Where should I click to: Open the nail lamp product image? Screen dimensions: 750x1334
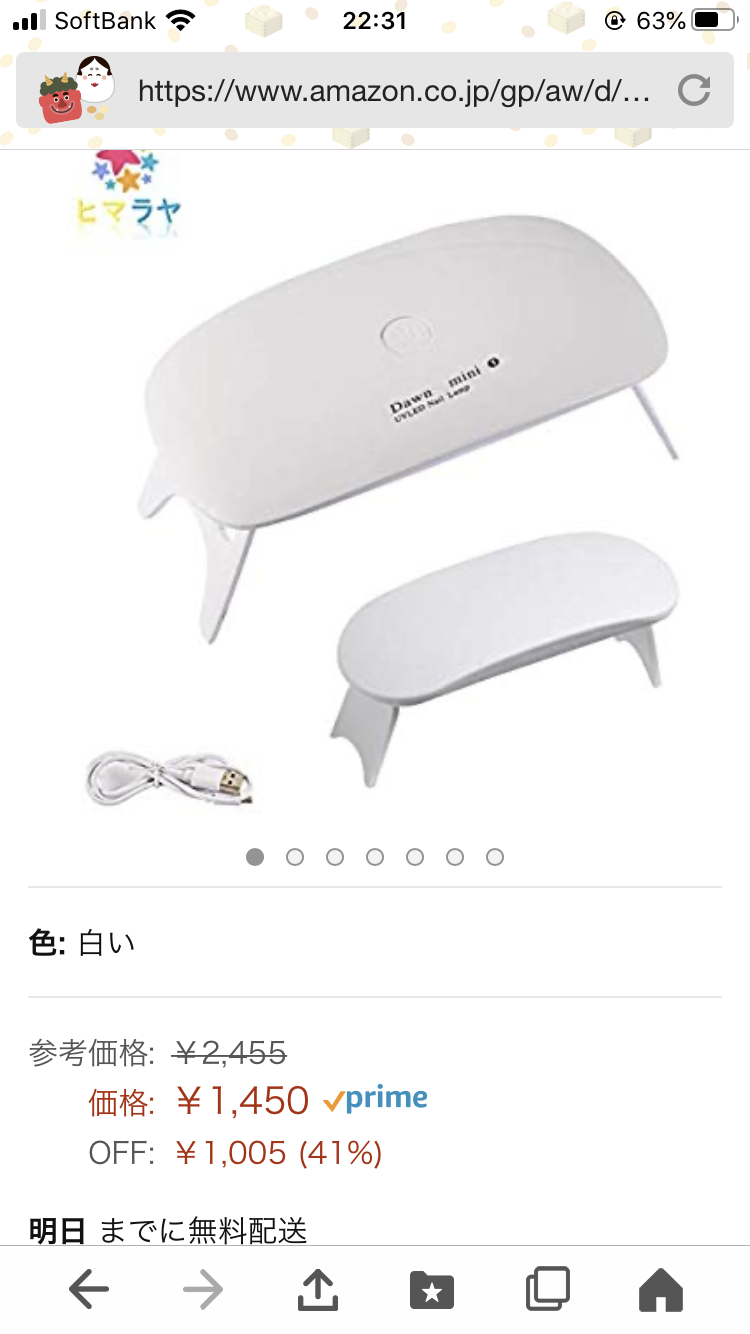(380, 490)
